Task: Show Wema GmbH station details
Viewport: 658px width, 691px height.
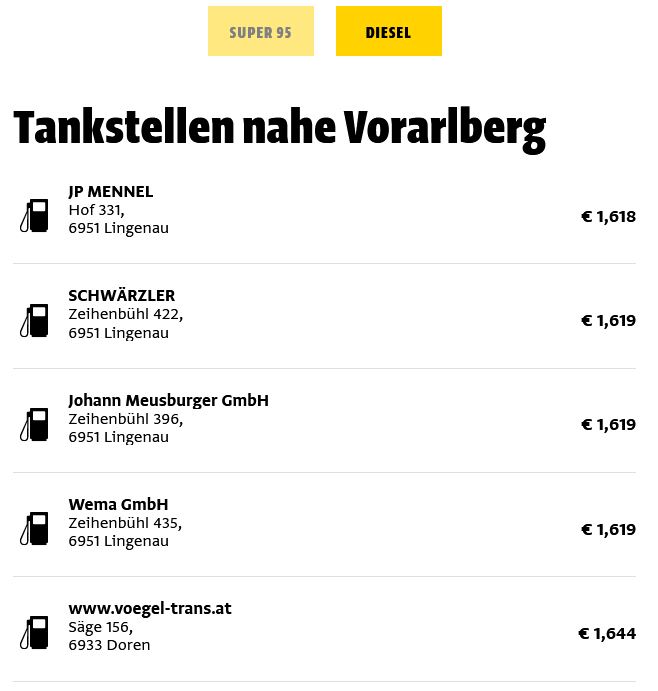Action: point(118,505)
